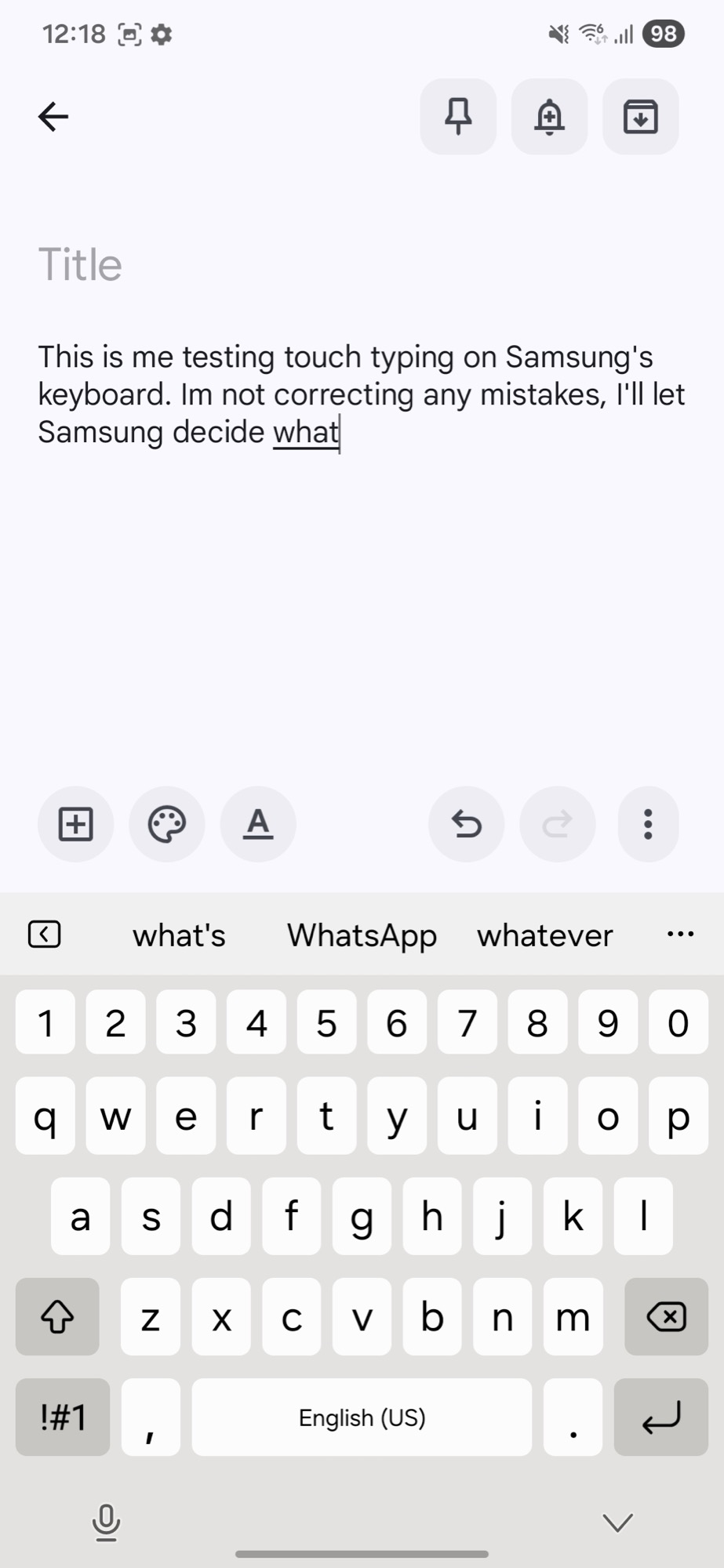724x1568 pixels.
Task: Open the insert content panel
Action: click(x=75, y=824)
